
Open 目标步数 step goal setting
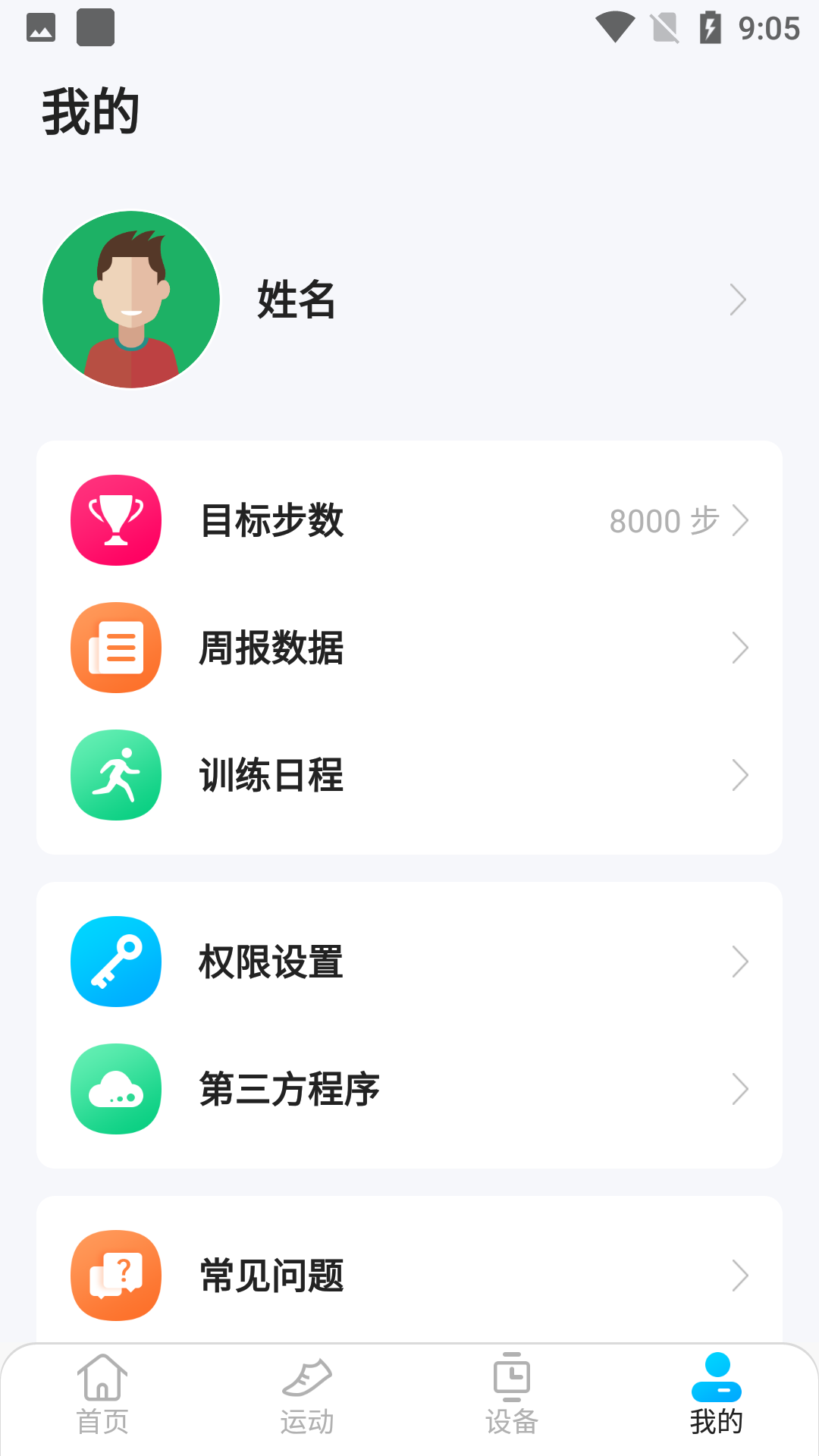409,521
